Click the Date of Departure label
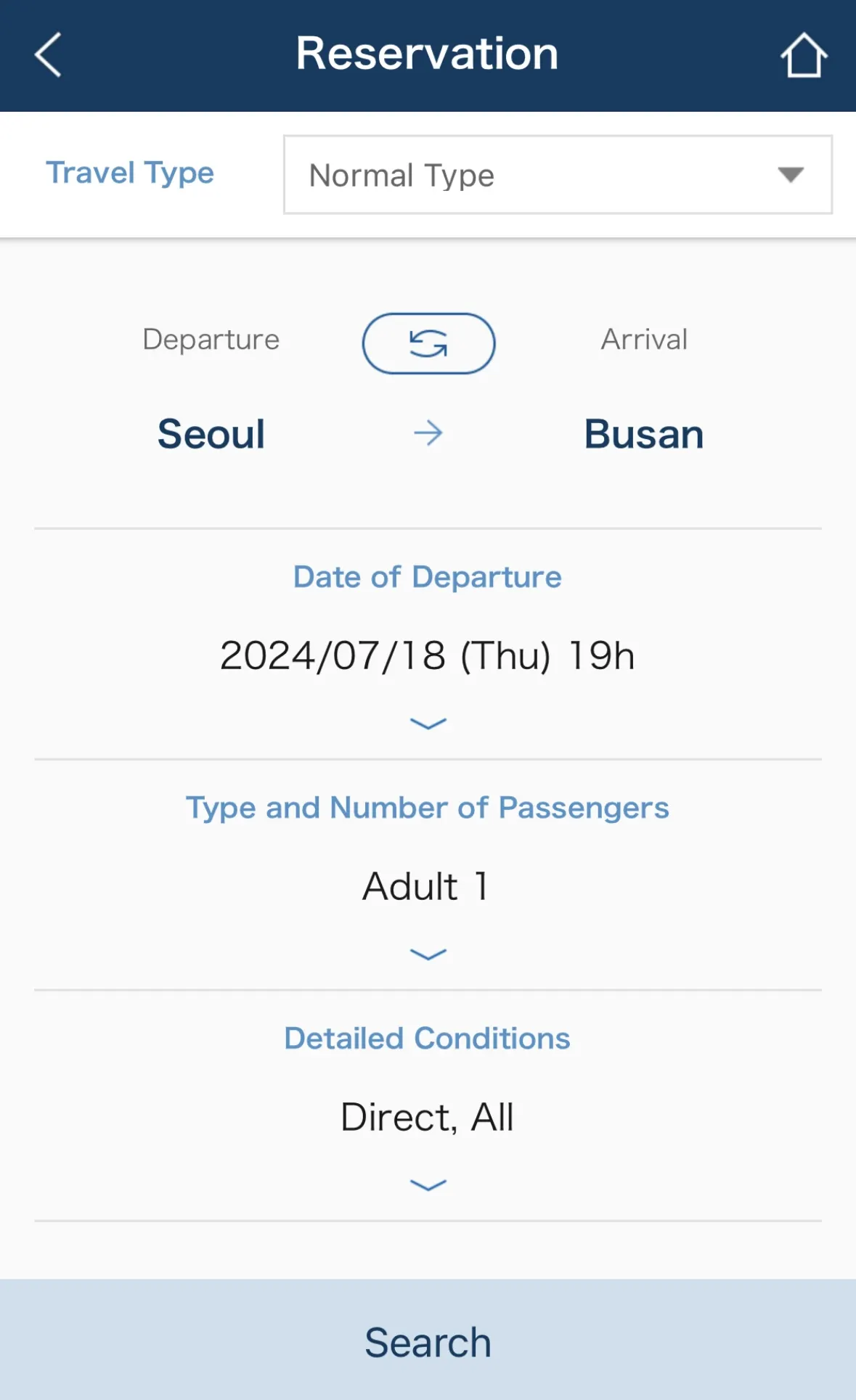The image size is (856, 1400). [x=427, y=576]
